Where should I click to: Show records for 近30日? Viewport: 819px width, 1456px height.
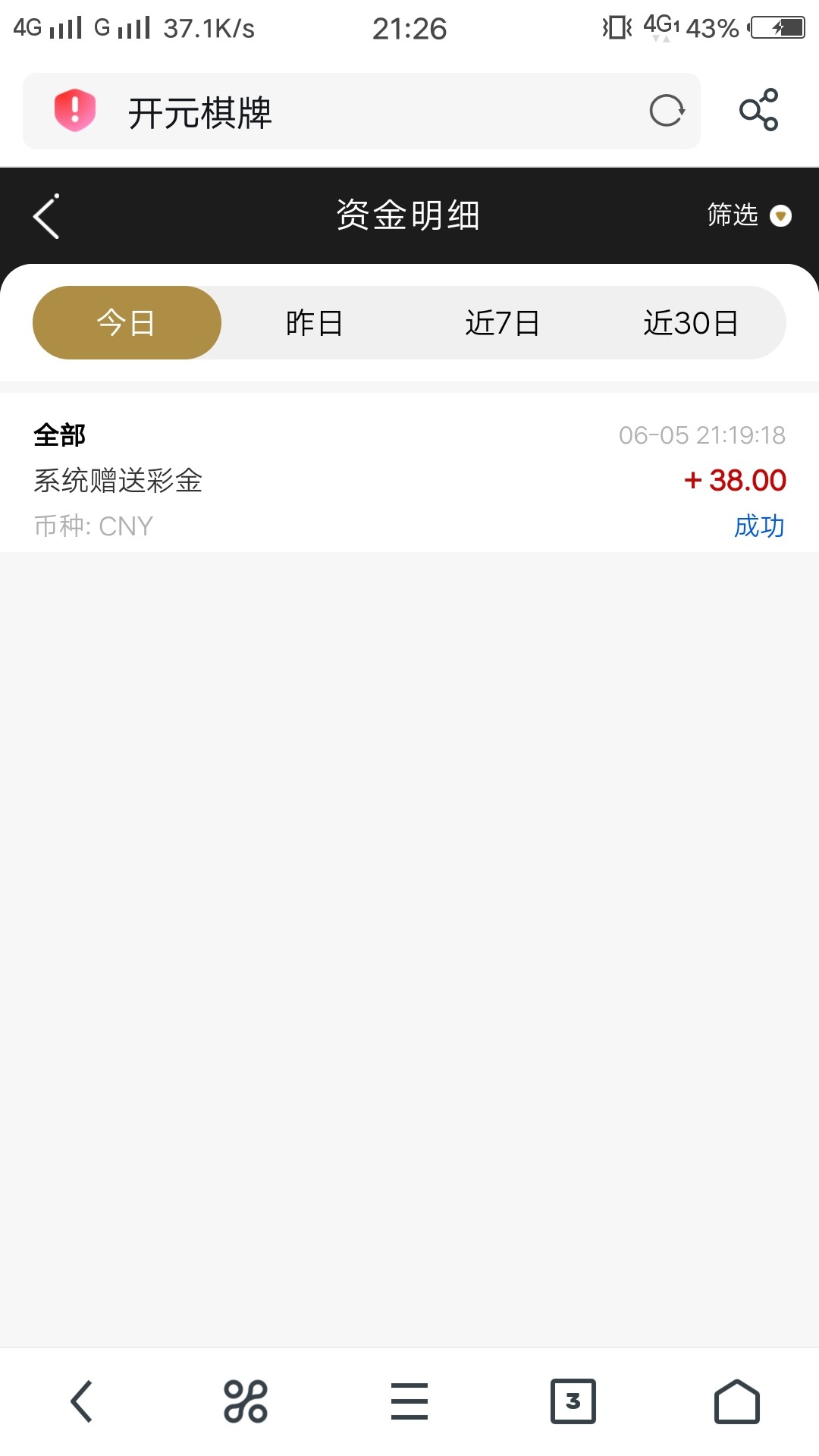pos(690,323)
